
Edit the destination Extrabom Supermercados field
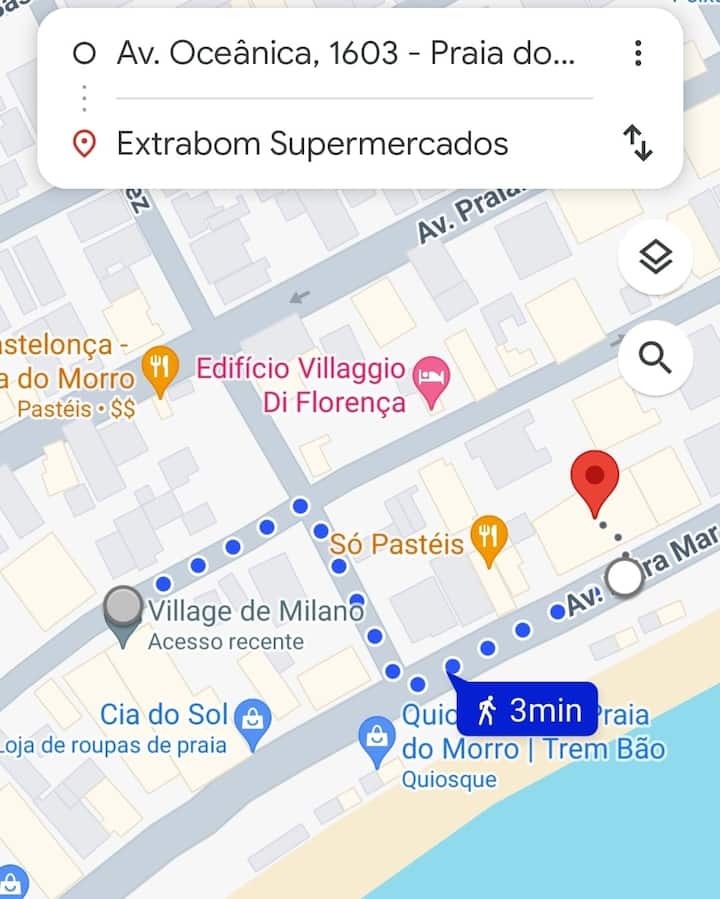pos(312,144)
